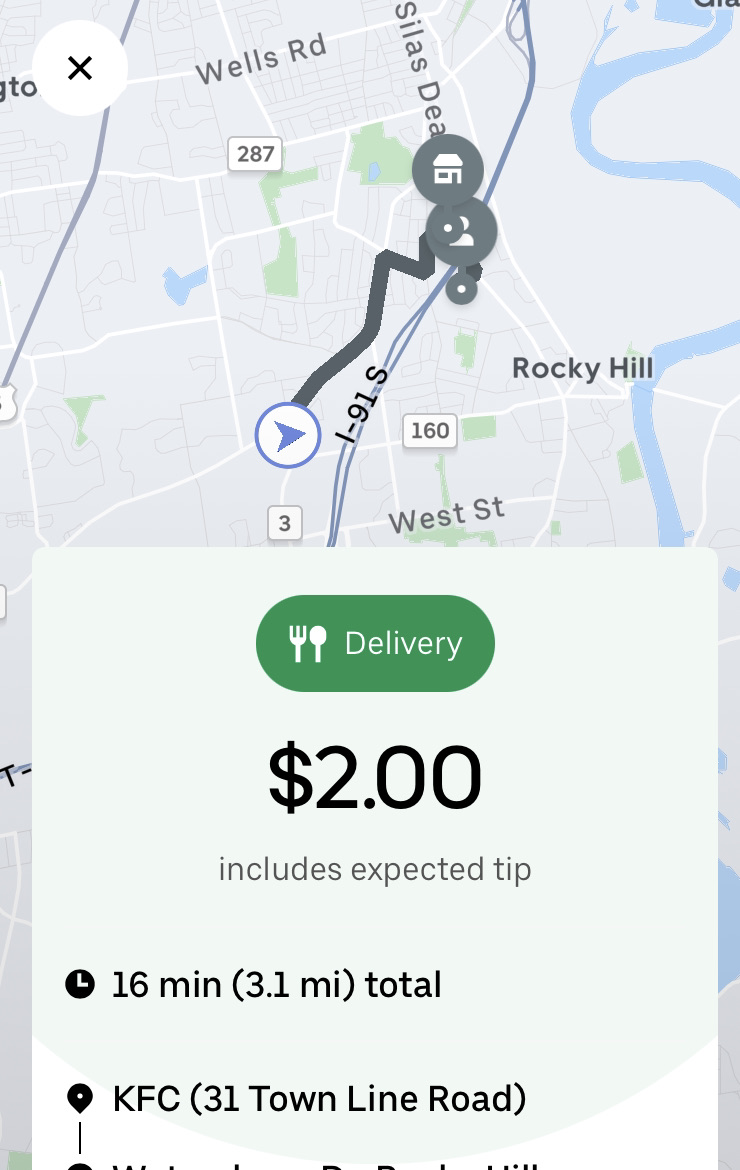This screenshot has width=740, height=1170.
Task: Tap the Route 3 highway shield
Action: (284, 521)
